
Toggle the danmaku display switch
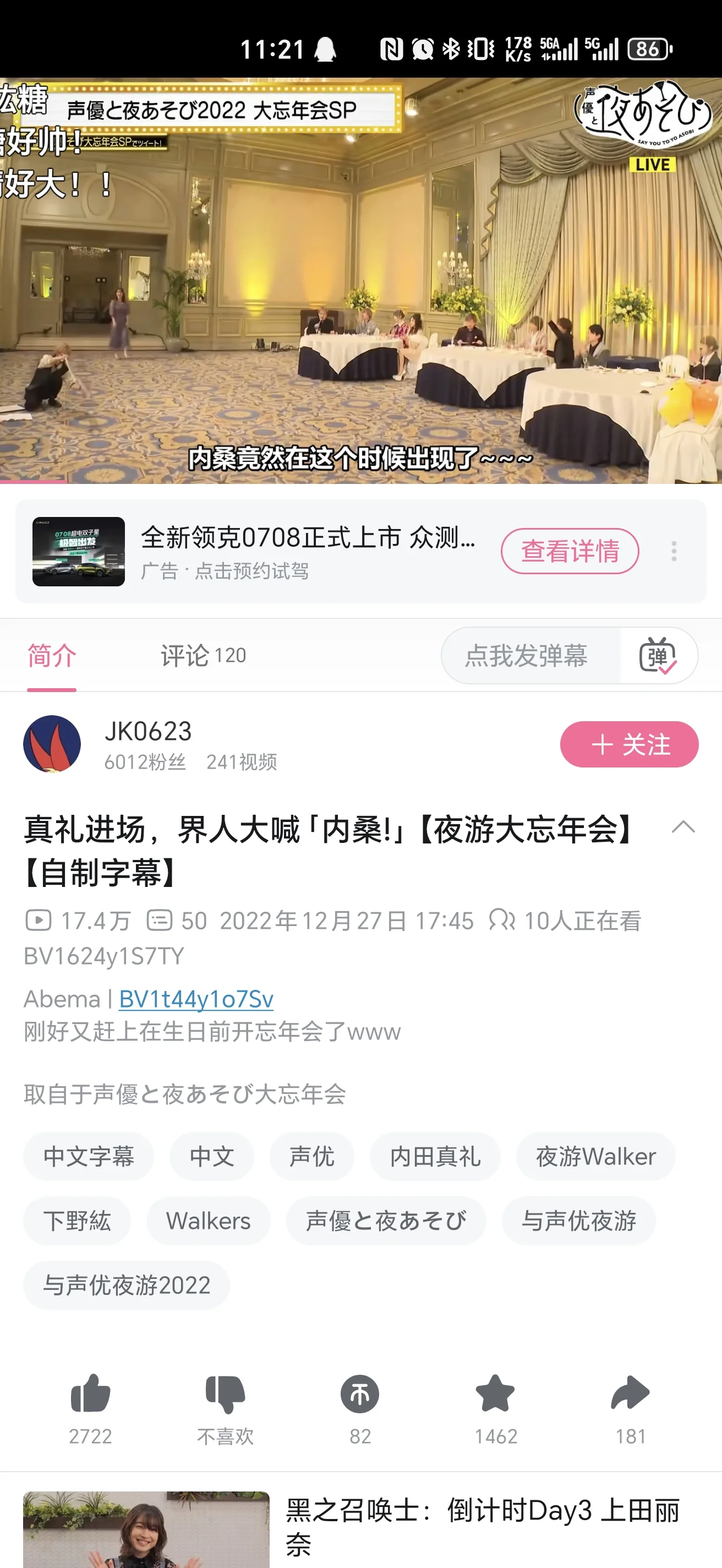[x=658, y=656]
